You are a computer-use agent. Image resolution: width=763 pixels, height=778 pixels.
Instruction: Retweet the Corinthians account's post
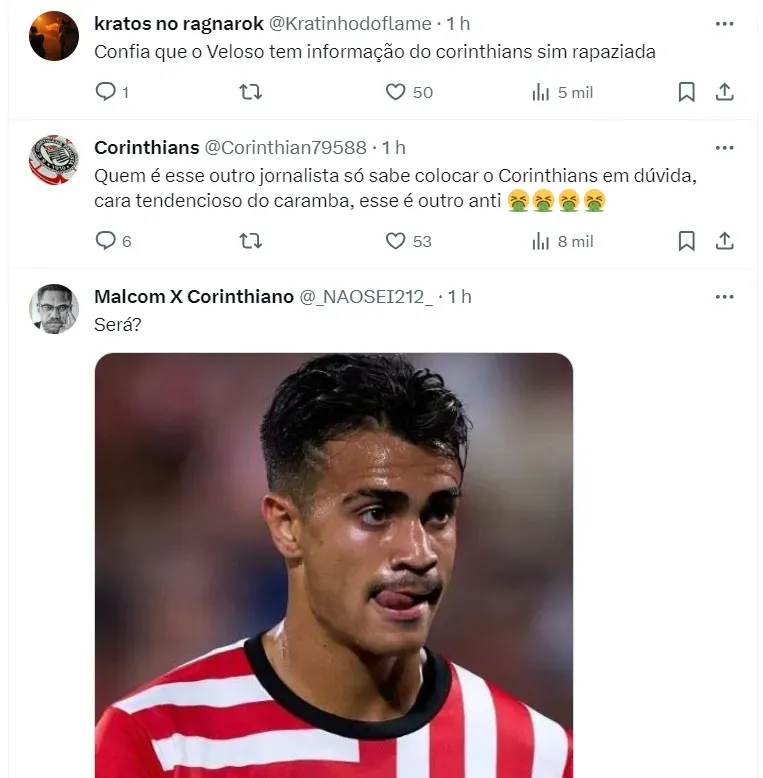251,241
